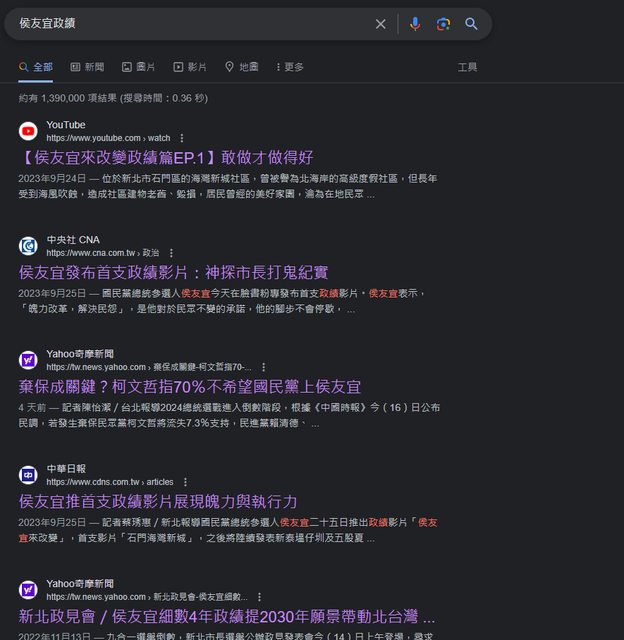624x640 pixels.
Task: Open more options beside 中華日報 URL
Action: point(185,482)
